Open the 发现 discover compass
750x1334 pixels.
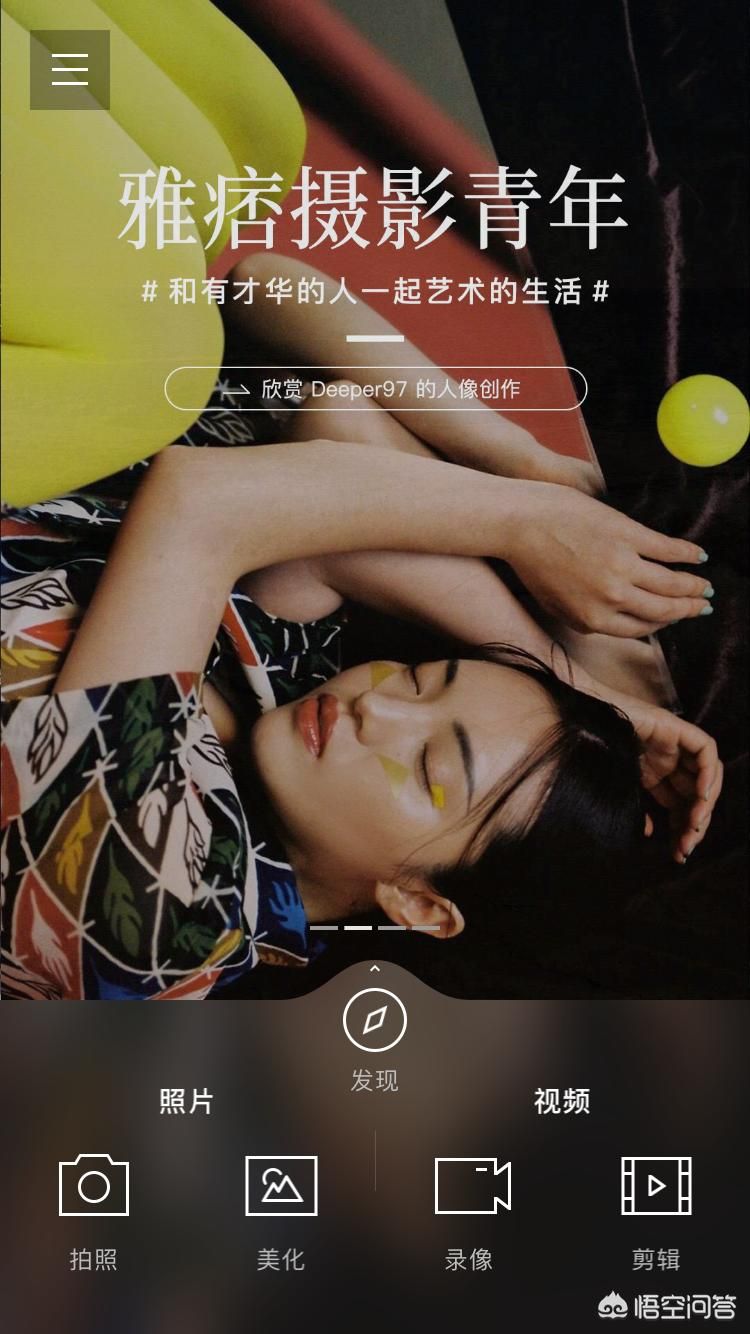click(374, 1021)
